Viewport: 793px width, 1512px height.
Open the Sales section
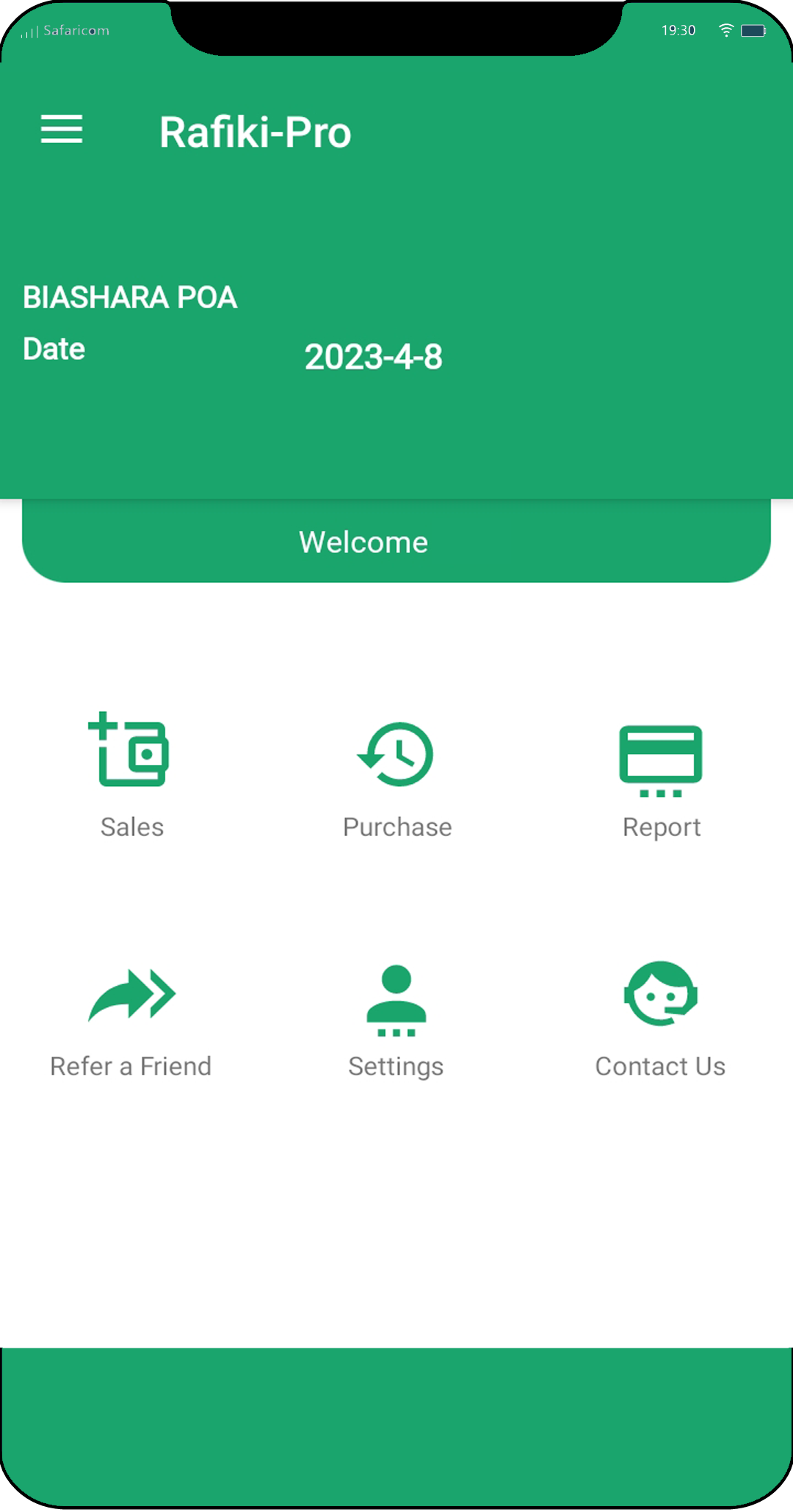click(131, 774)
